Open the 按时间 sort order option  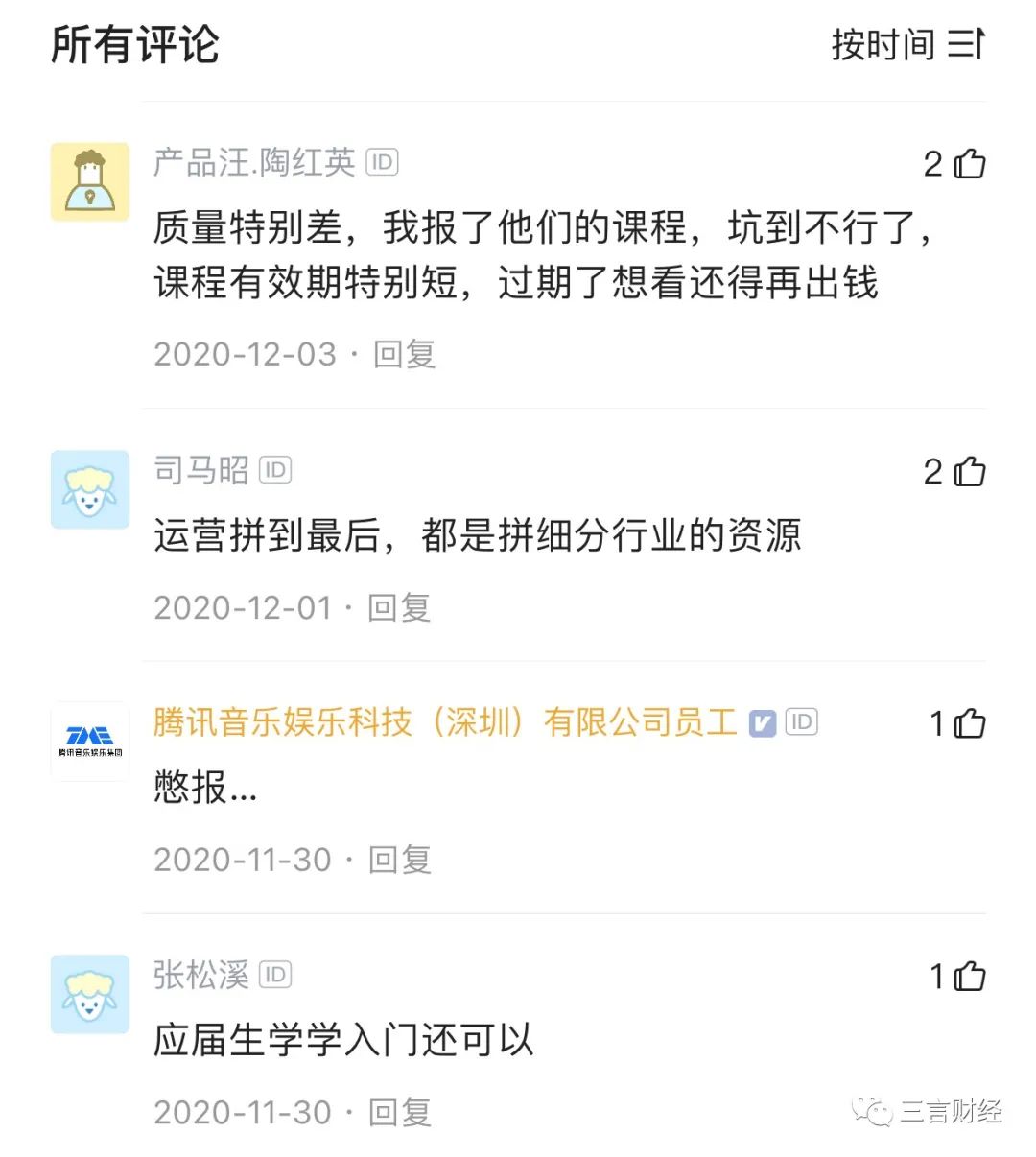pos(906,44)
